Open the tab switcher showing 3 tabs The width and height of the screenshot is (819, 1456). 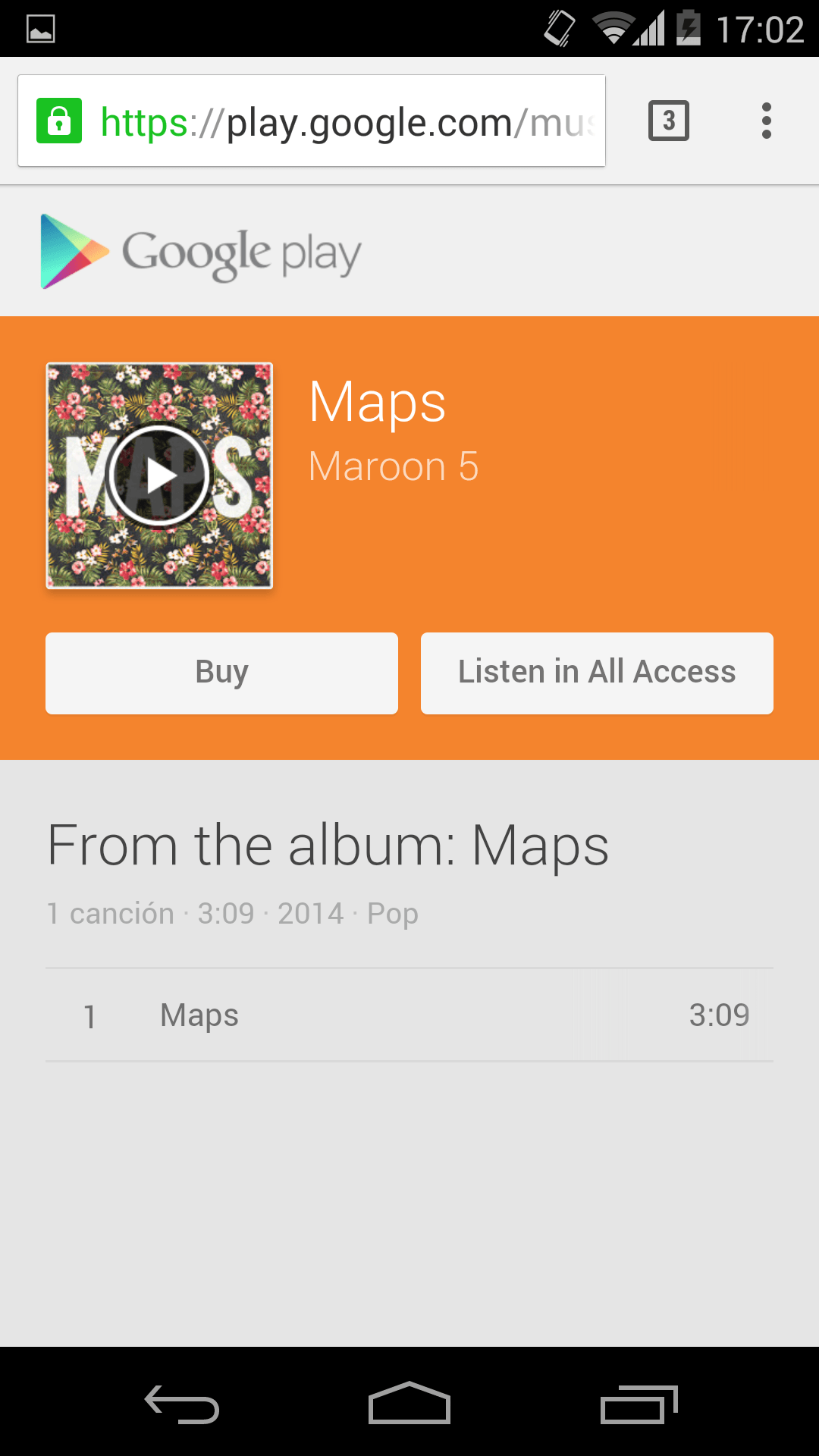[669, 121]
